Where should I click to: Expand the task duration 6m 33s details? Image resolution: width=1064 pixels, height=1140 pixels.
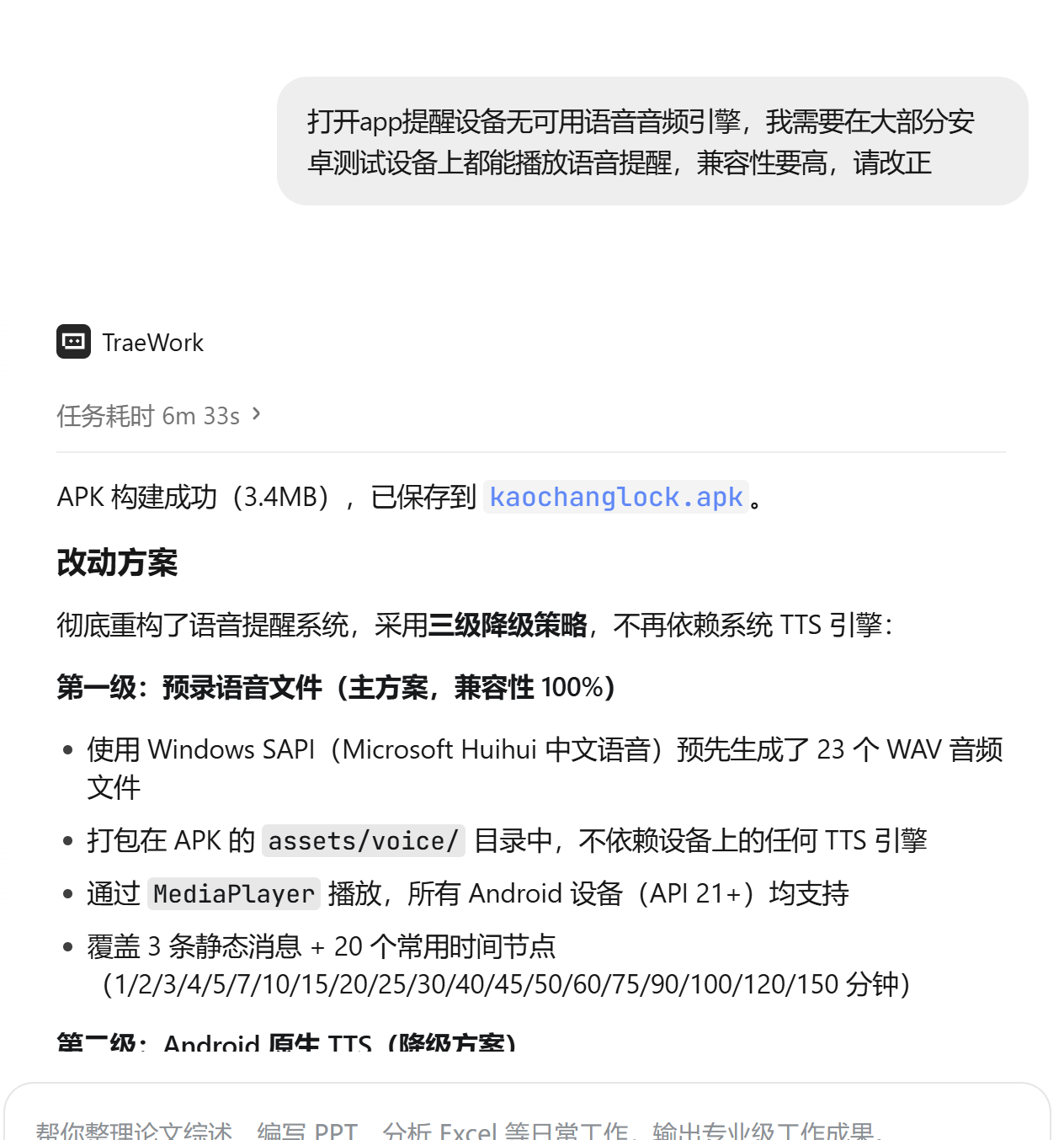coord(159,415)
